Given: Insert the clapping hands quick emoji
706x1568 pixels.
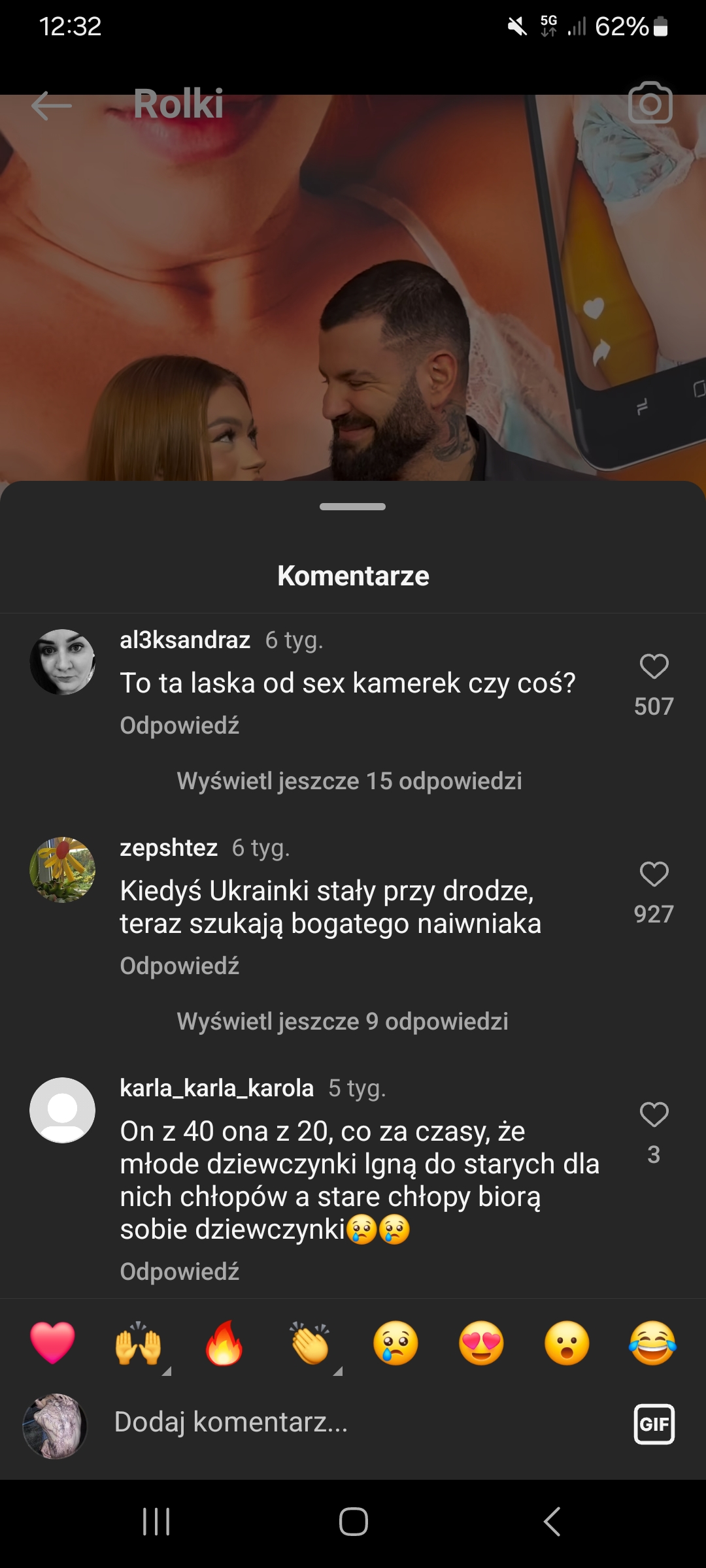Looking at the screenshot, I should 310,1343.
